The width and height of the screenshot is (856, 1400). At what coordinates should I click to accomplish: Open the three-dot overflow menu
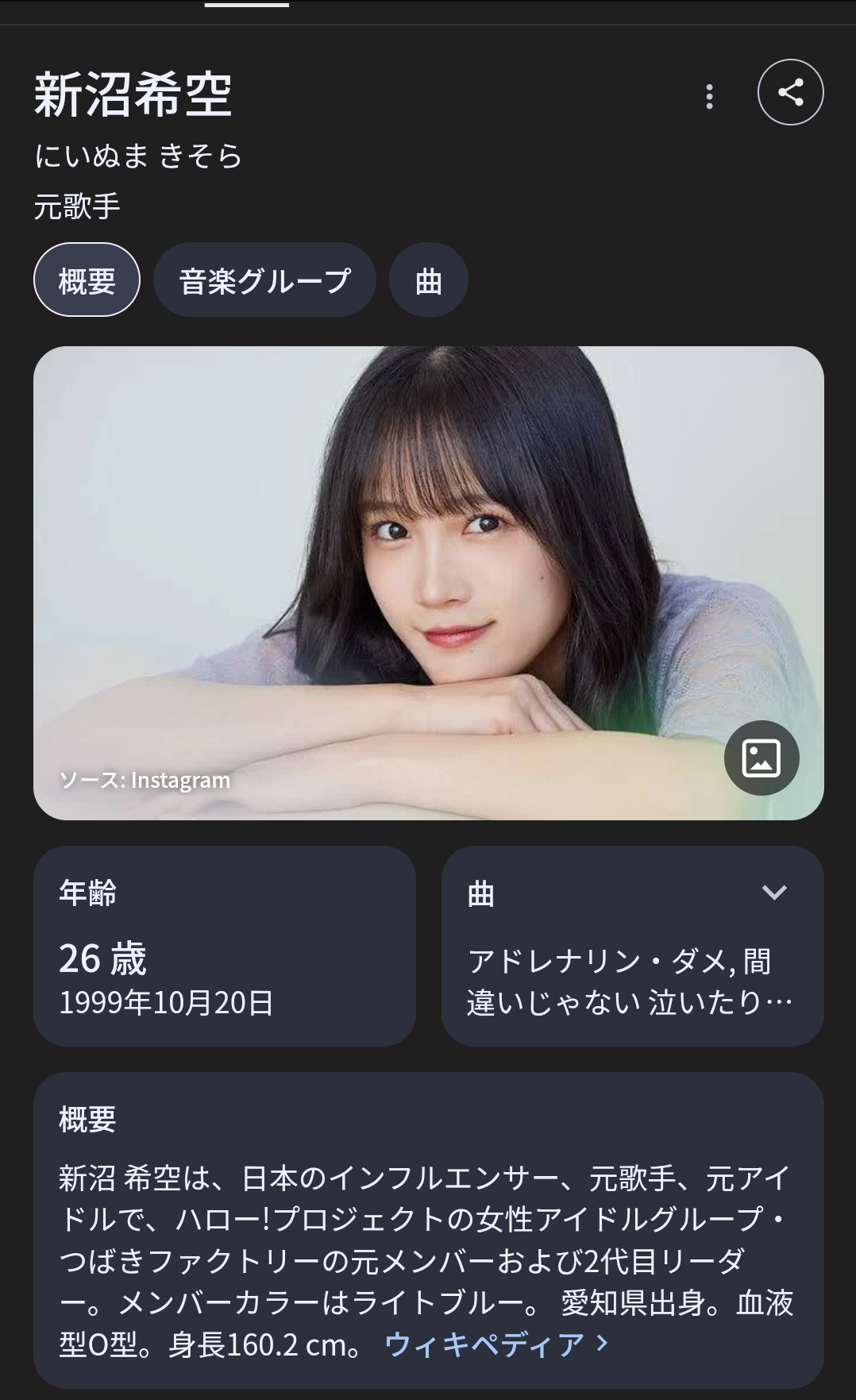click(709, 97)
